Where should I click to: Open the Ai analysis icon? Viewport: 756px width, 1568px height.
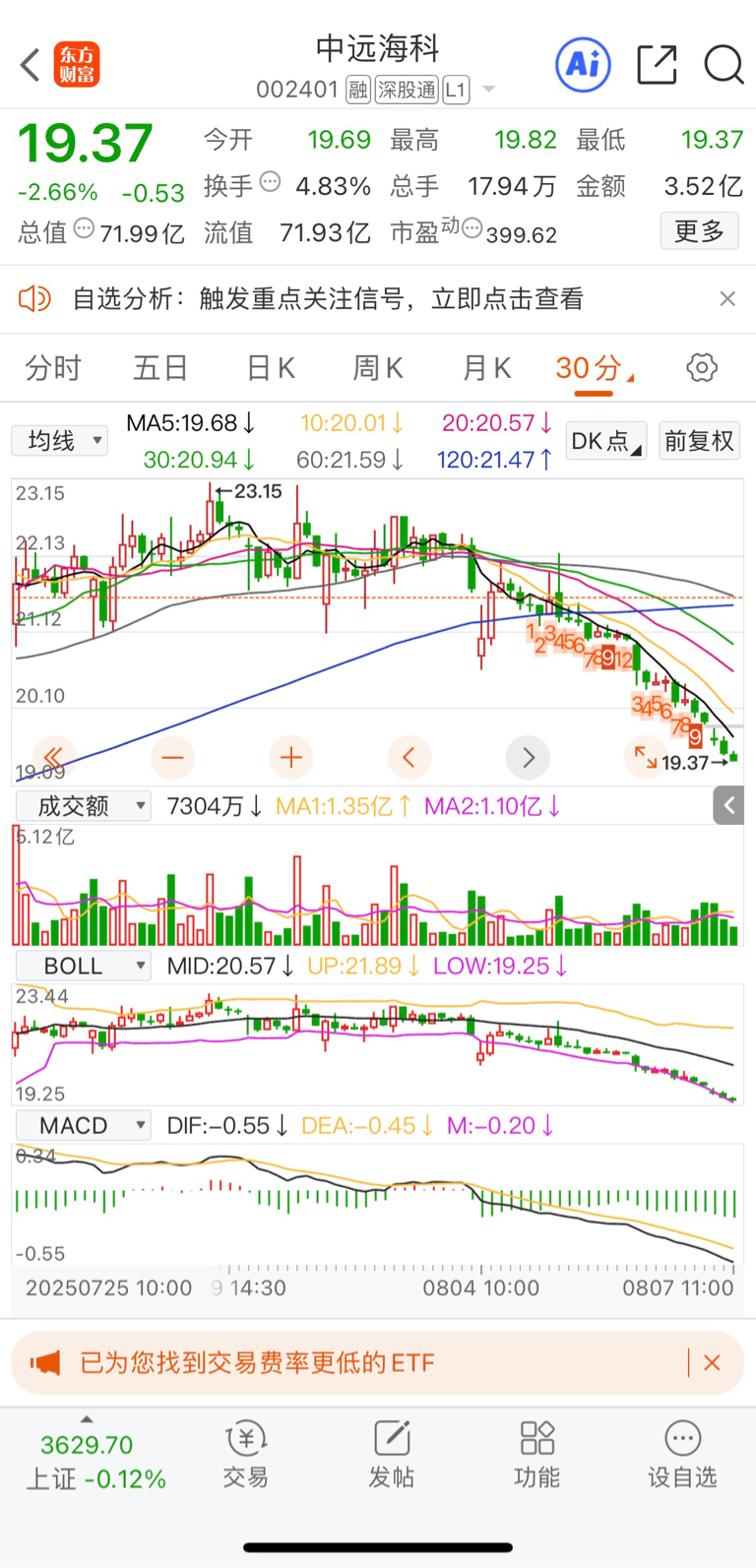click(x=583, y=65)
